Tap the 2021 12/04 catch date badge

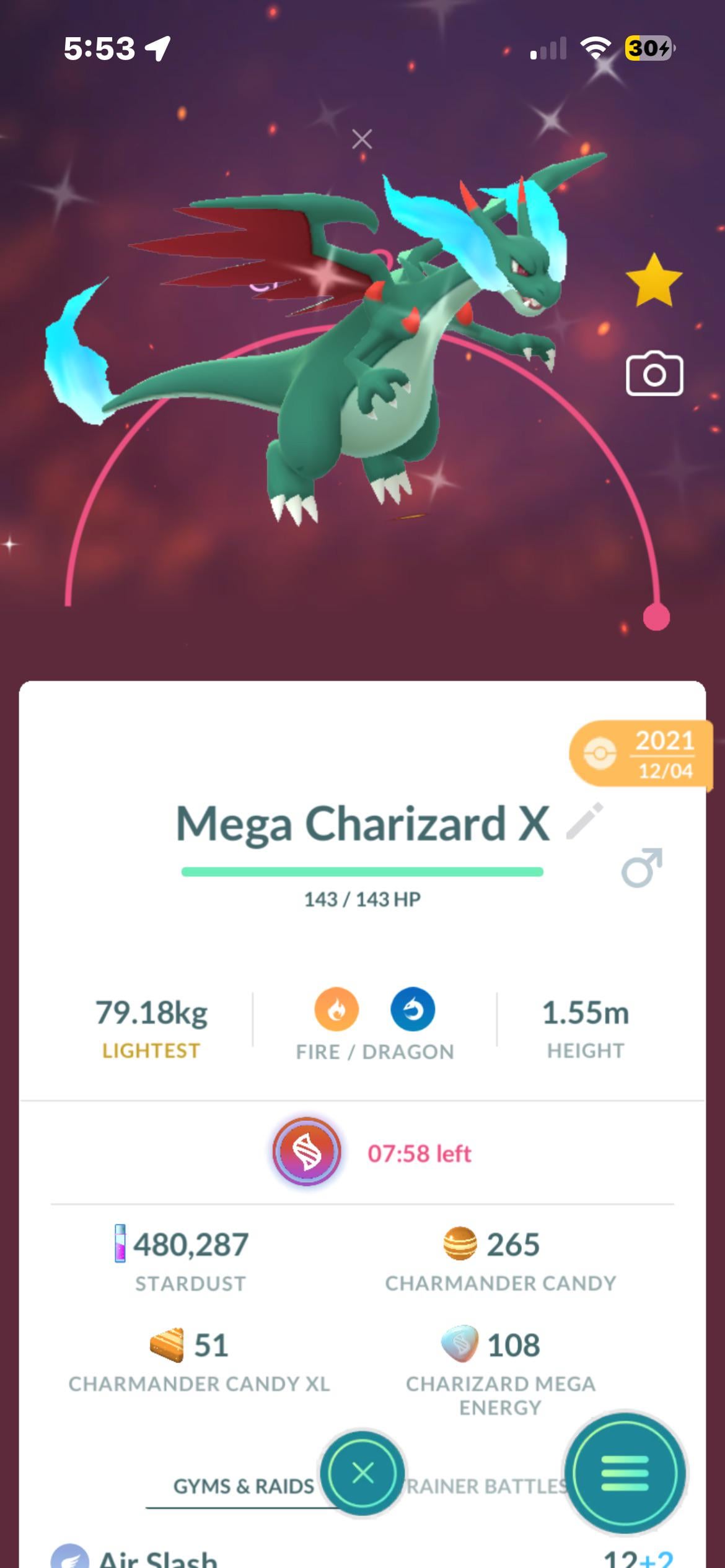[641, 754]
